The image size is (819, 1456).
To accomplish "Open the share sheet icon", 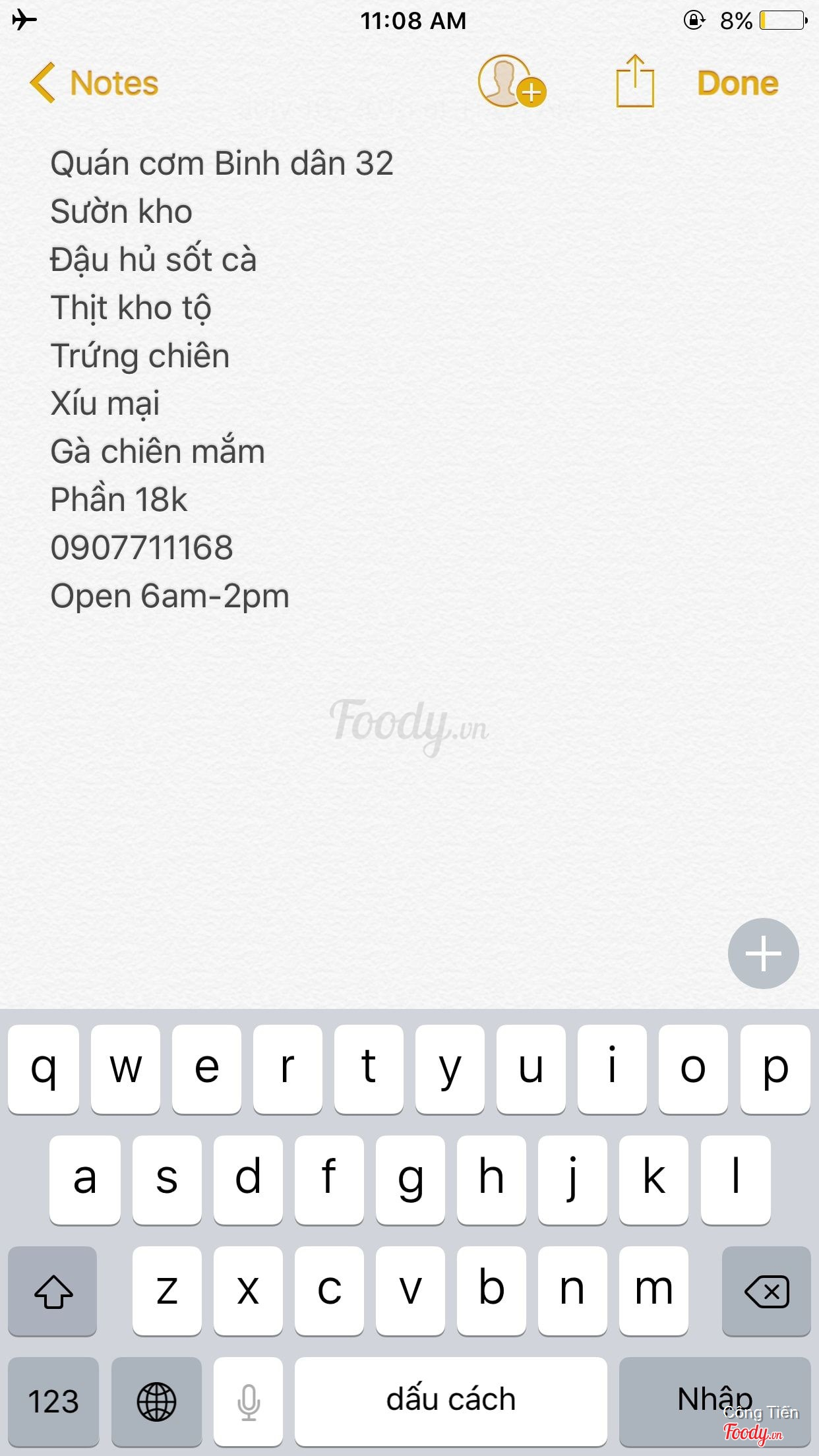I will click(635, 81).
